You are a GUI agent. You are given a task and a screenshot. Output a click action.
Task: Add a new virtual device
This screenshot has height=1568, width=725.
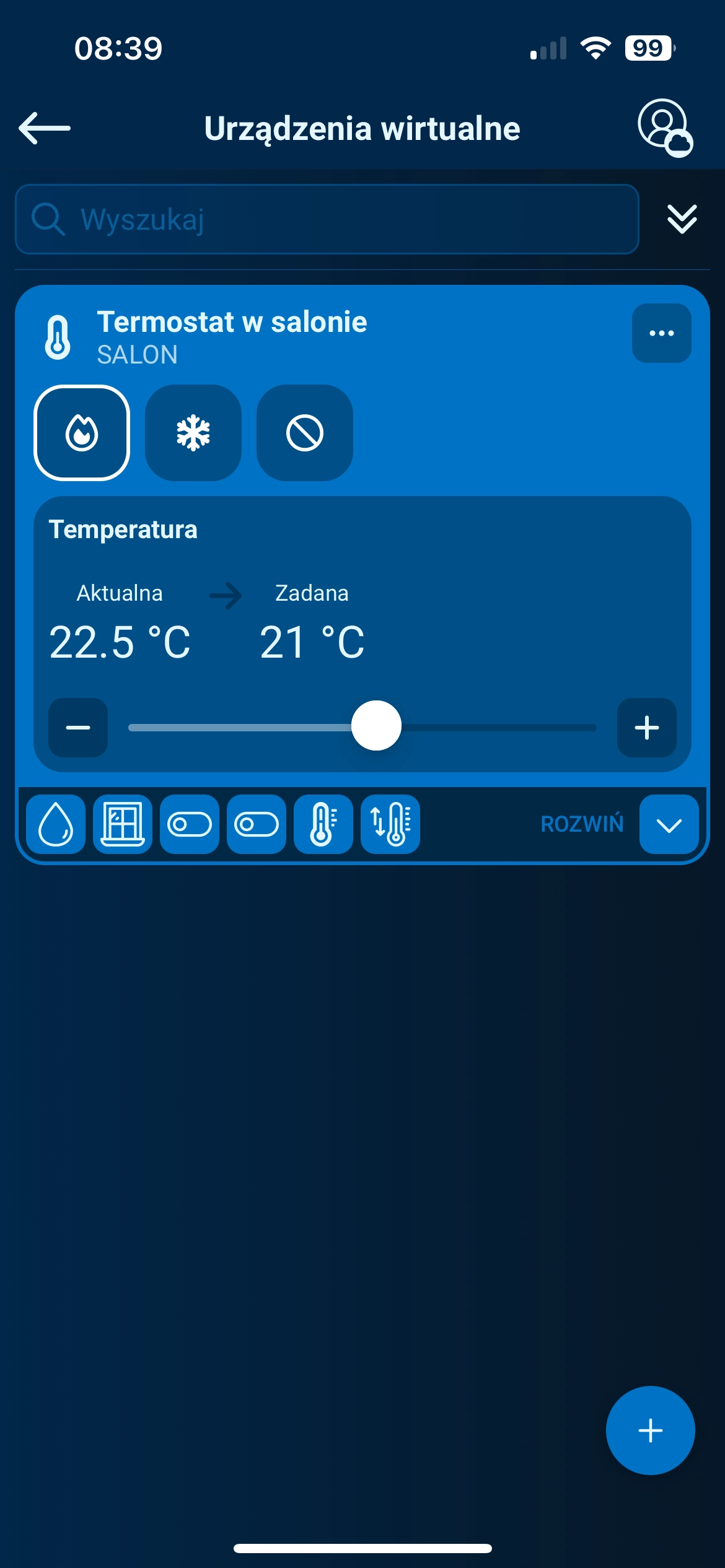point(650,1431)
